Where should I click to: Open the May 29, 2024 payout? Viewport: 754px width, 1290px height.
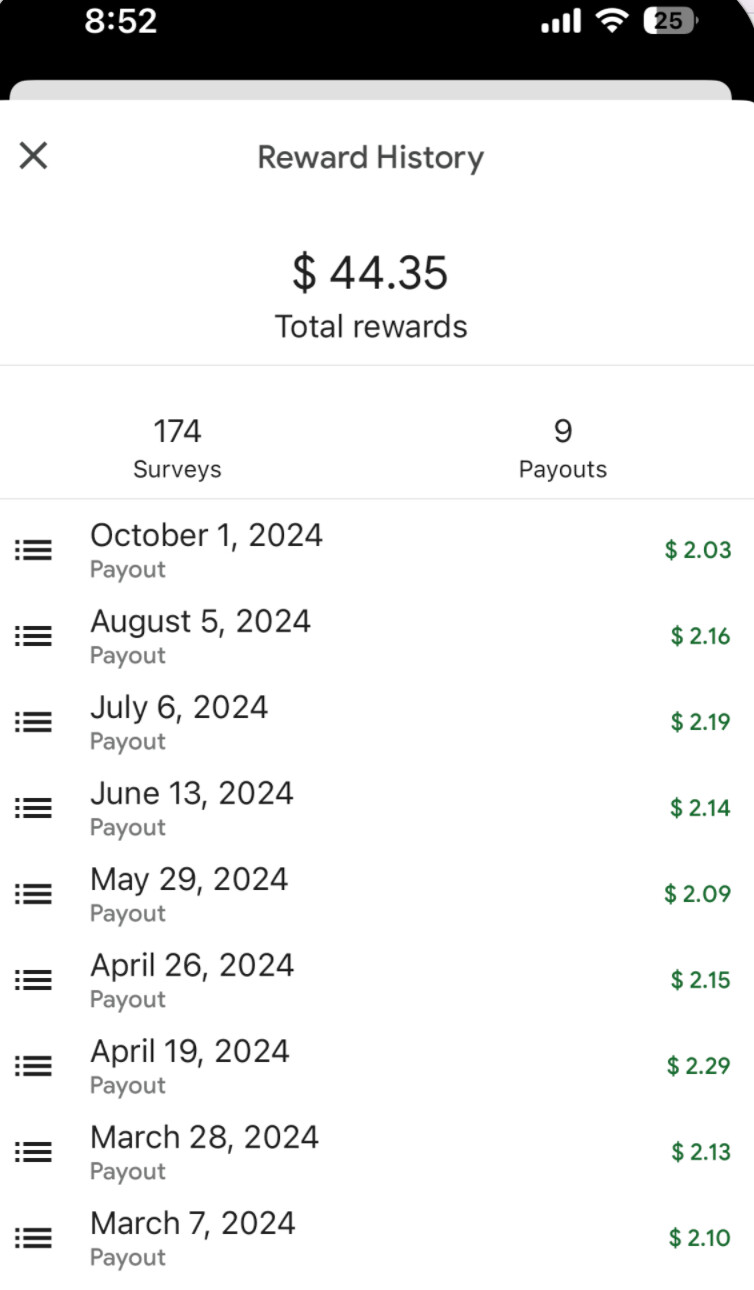[x=377, y=893]
